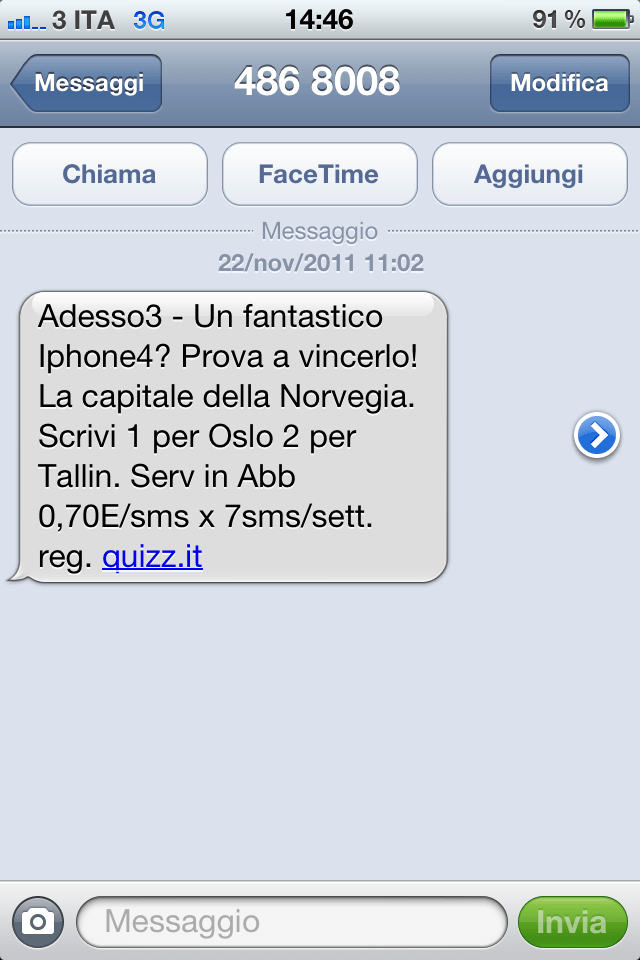Focus the Messaggio text field
The image size is (640, 960).
[292, 921]
